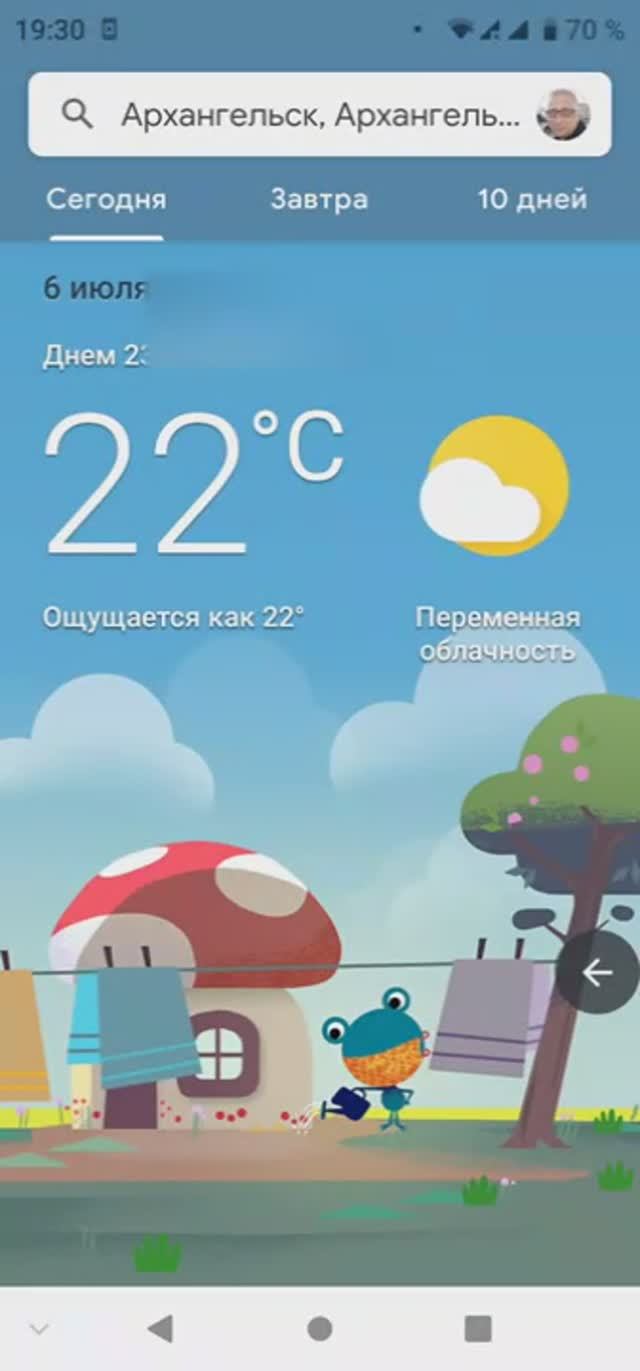
Task: Go to the system home screen
Action: pyautogui.click(x=320, y=1328)
